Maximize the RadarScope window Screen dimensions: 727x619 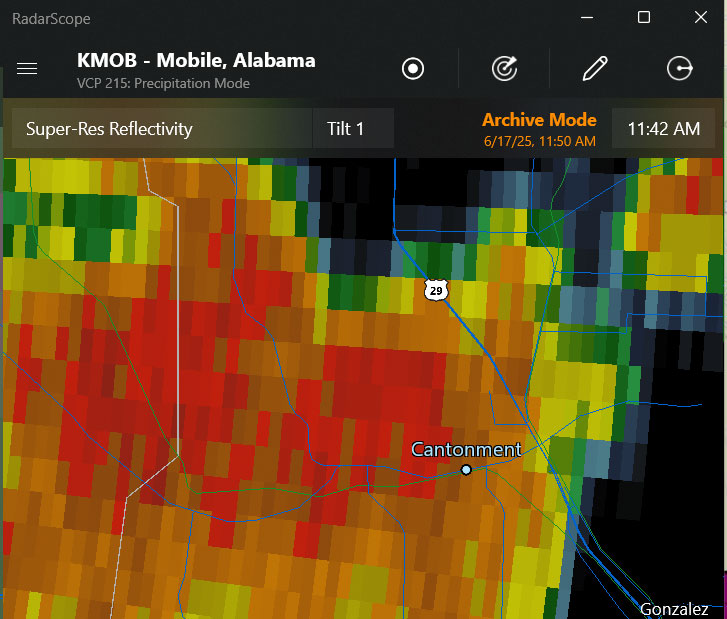click(x=644, y=18)
